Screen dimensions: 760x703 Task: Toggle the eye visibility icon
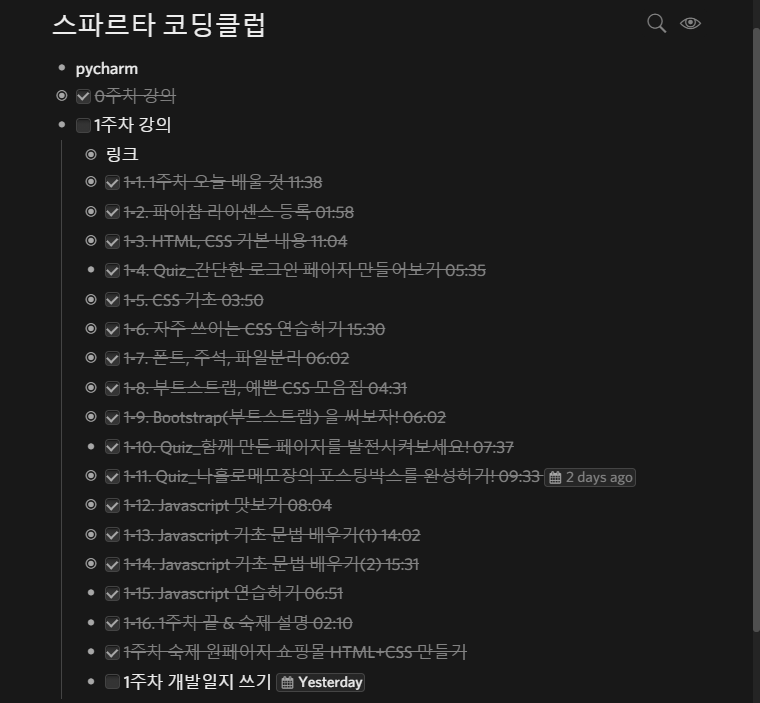(x=690, y=23)
